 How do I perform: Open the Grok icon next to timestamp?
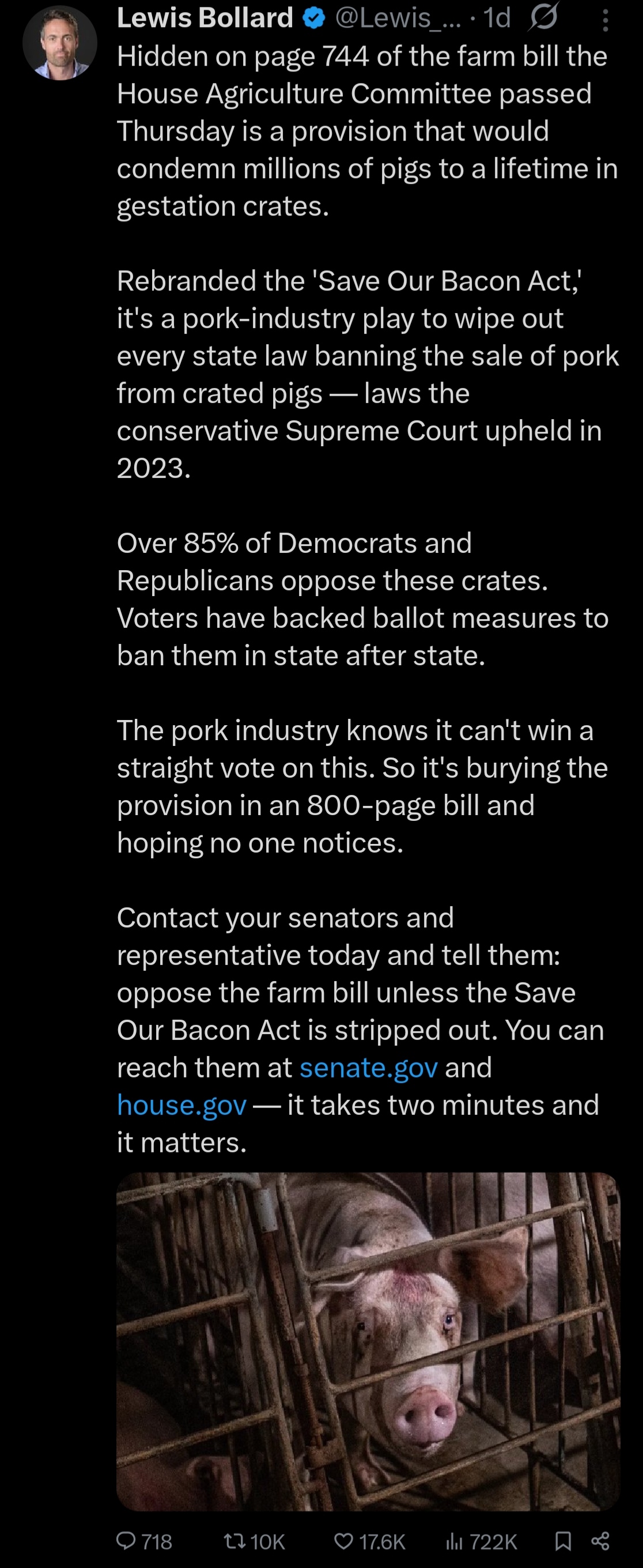[x=543, y=18]
